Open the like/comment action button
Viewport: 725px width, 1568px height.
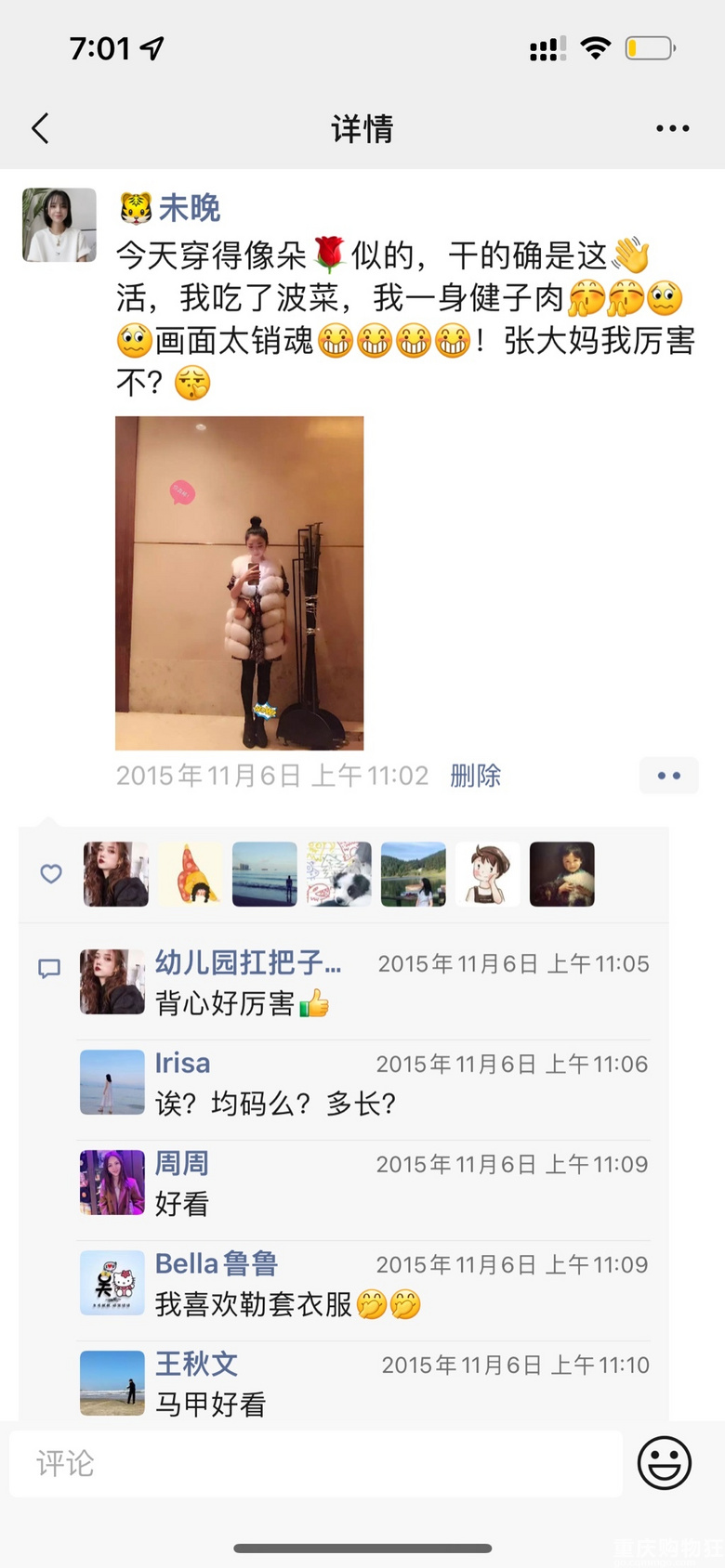[668, 775]
